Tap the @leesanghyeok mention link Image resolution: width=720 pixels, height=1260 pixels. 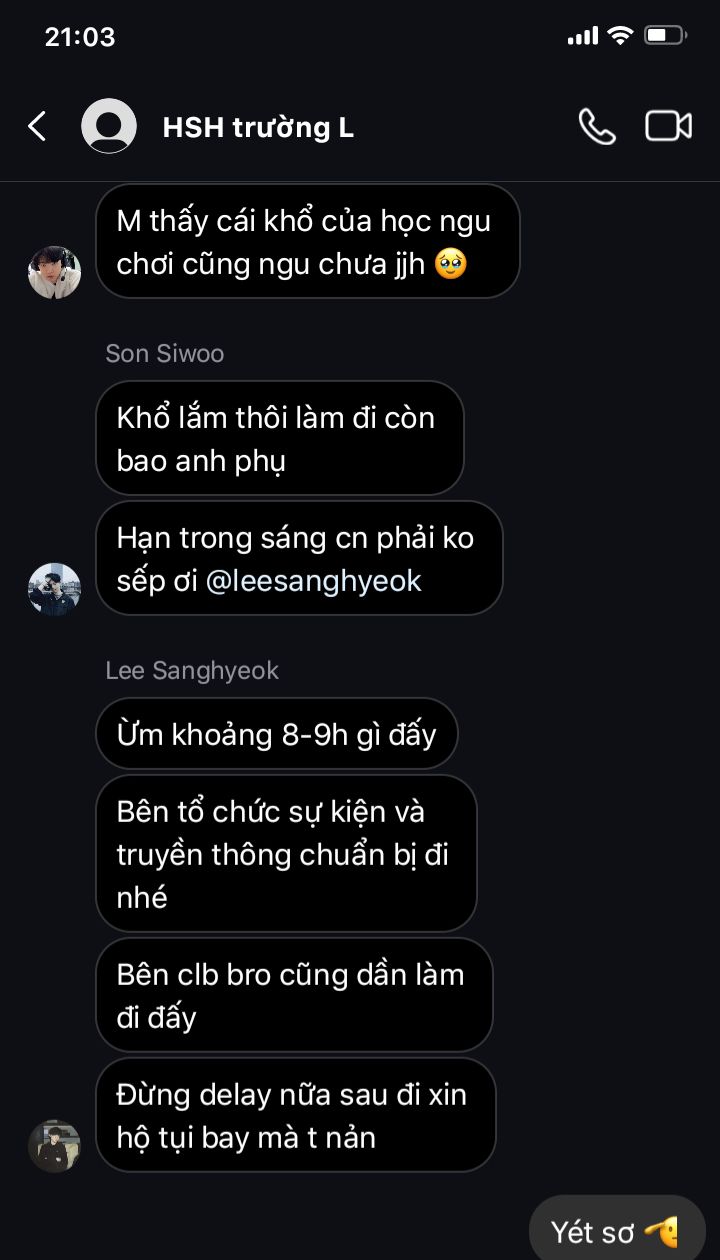click(314, 581)
